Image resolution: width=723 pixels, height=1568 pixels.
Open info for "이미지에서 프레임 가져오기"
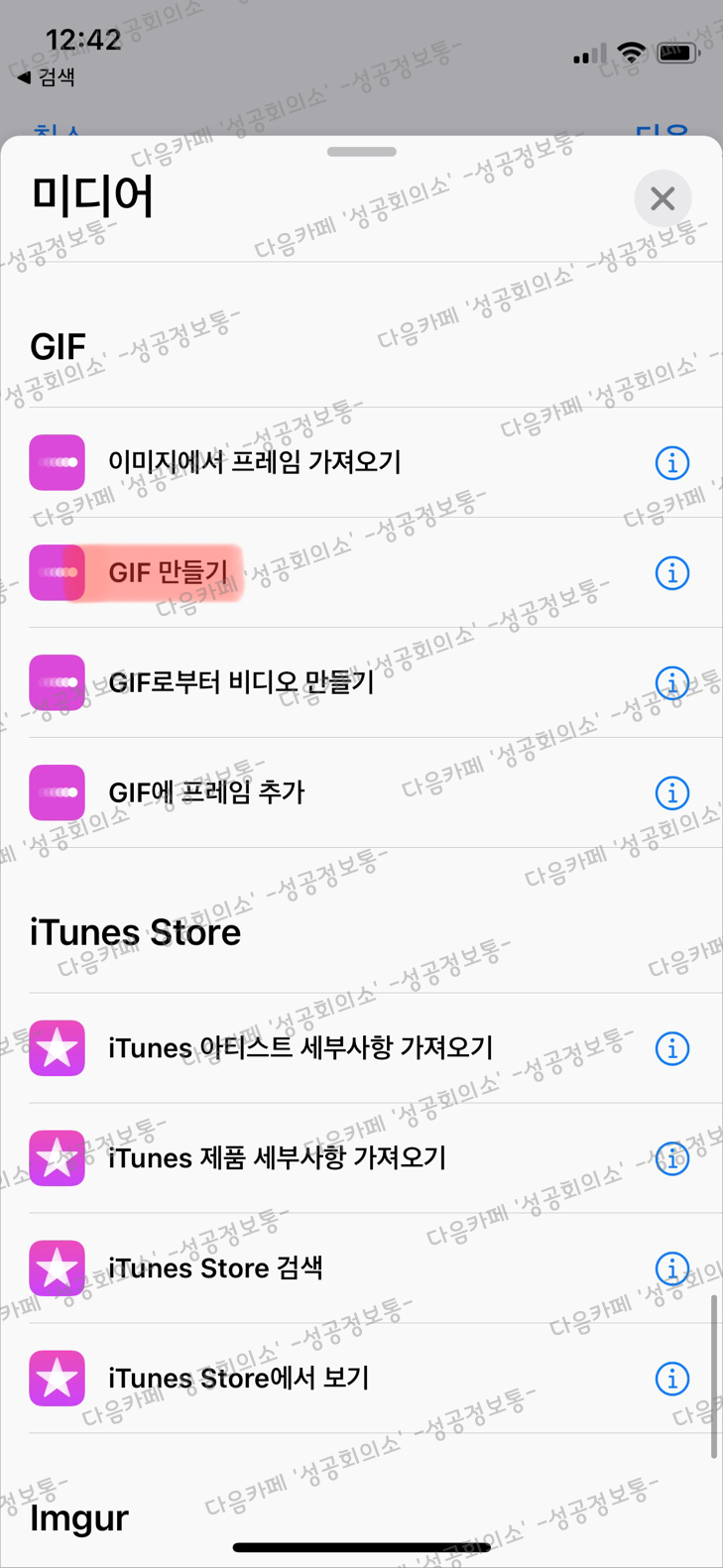pyautogui.click(x=671, y=463)
